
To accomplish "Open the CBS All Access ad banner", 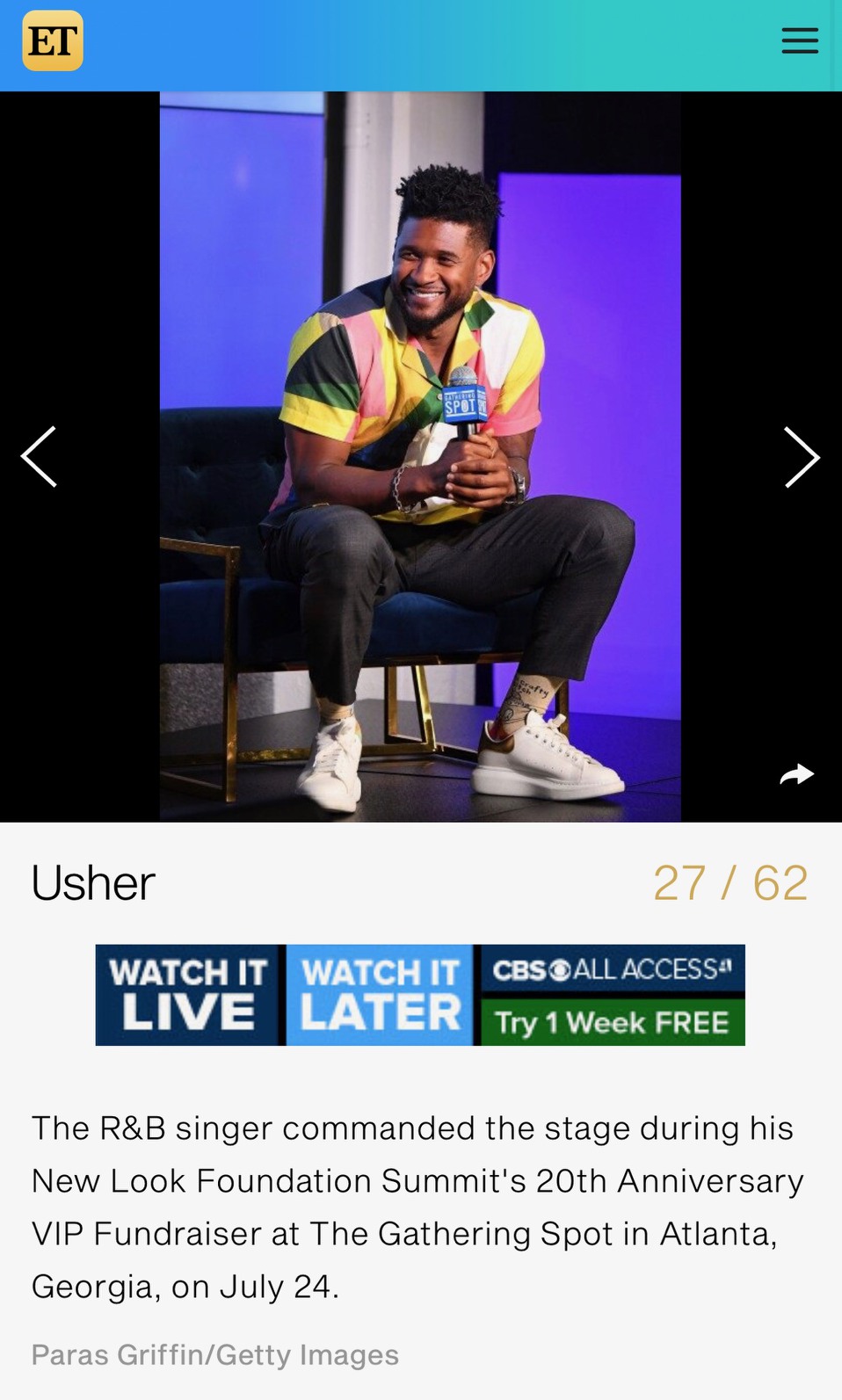I will pos(420,995).
